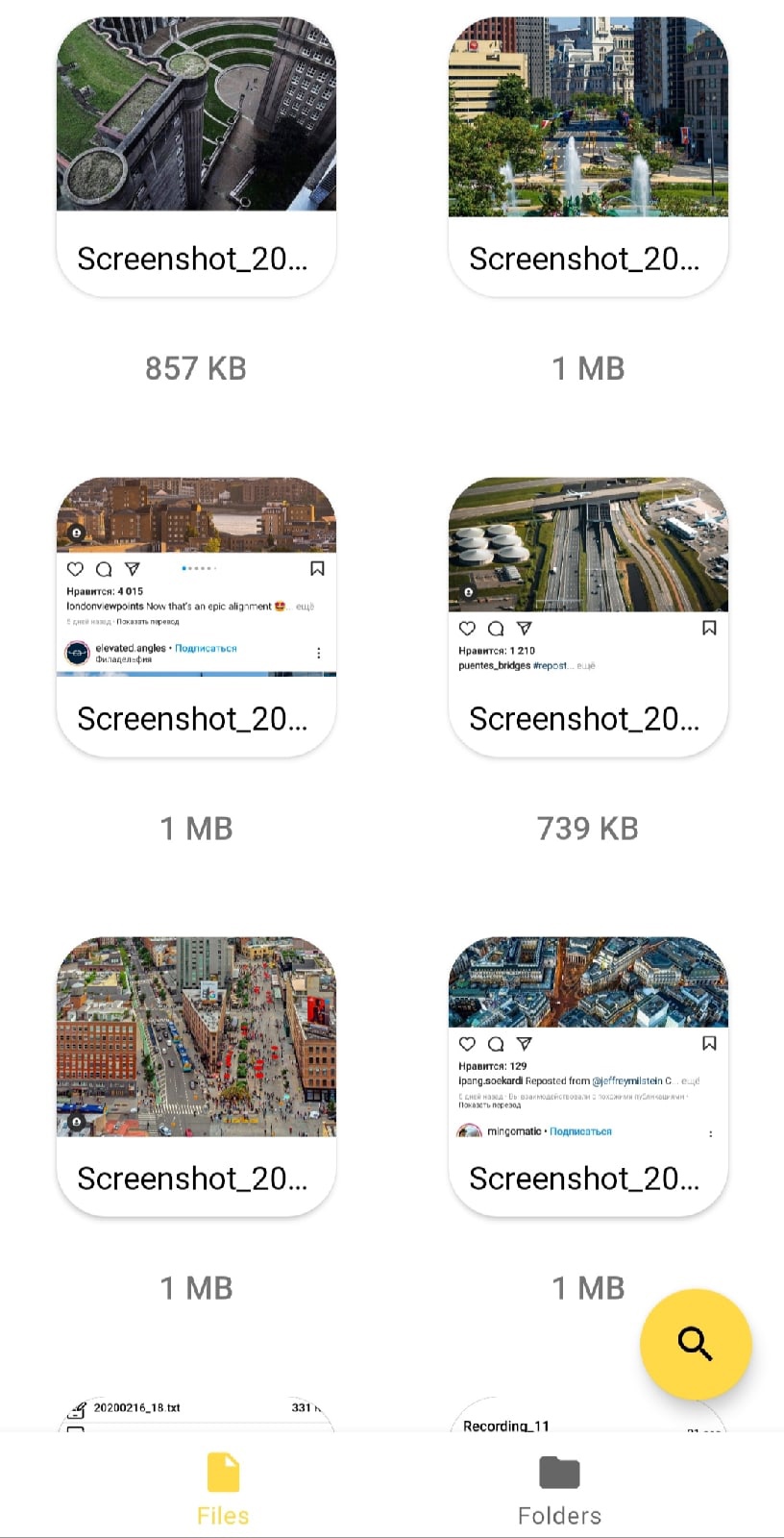Tap the paper-plane share icon in the mingomatic screenshot
Screen dimensions: 784x1538
[524, 1044]
